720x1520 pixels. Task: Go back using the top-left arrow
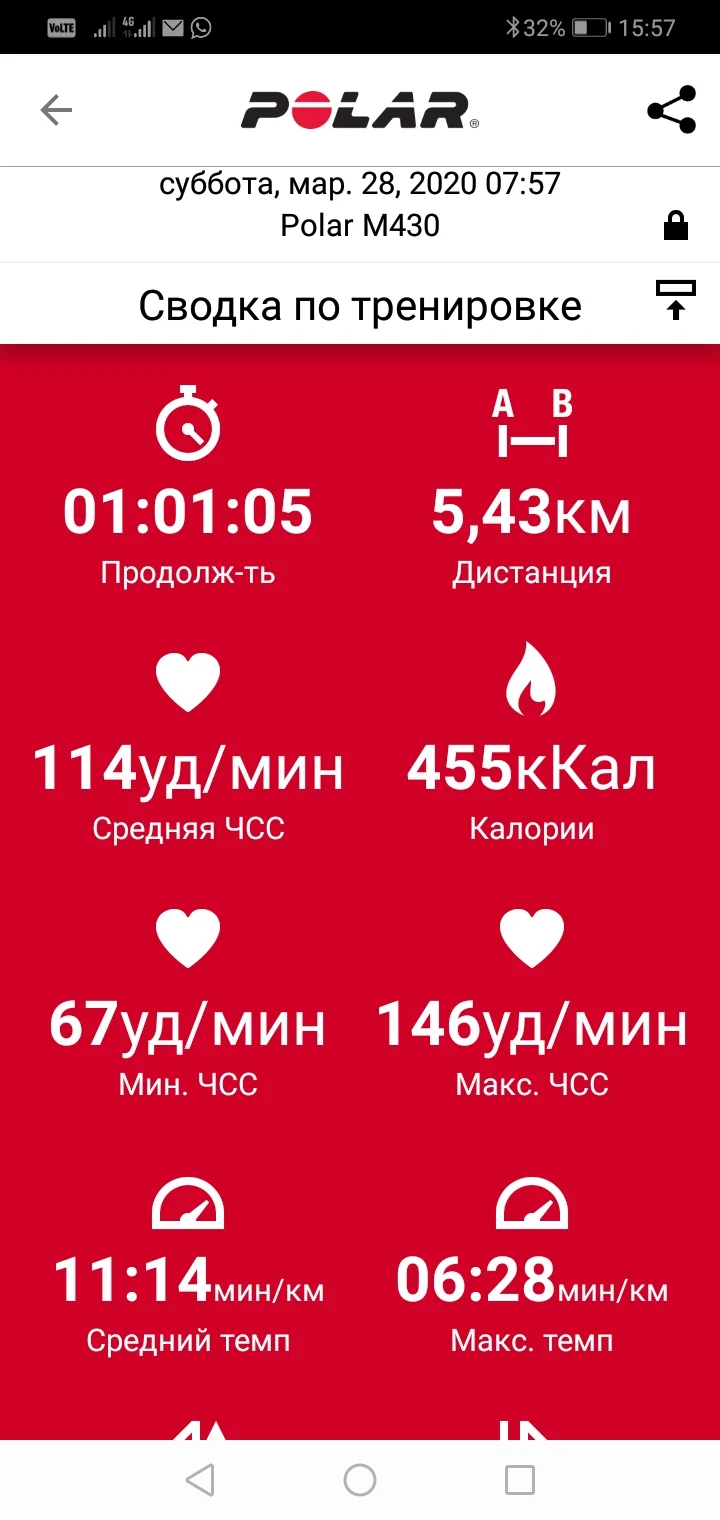pyautogui.click(x=56, y=110)
